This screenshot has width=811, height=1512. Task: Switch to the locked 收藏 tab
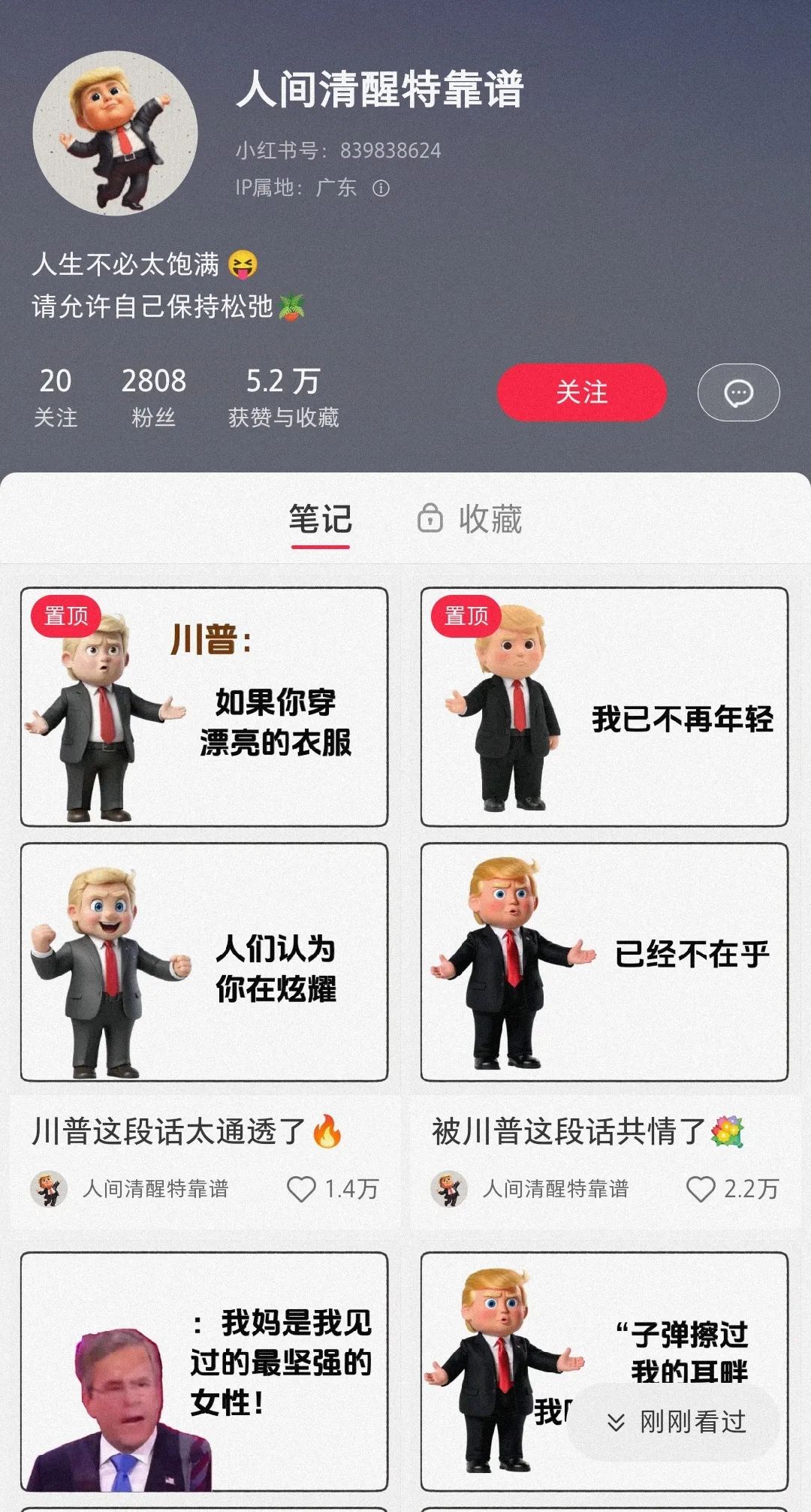point(471,520)
